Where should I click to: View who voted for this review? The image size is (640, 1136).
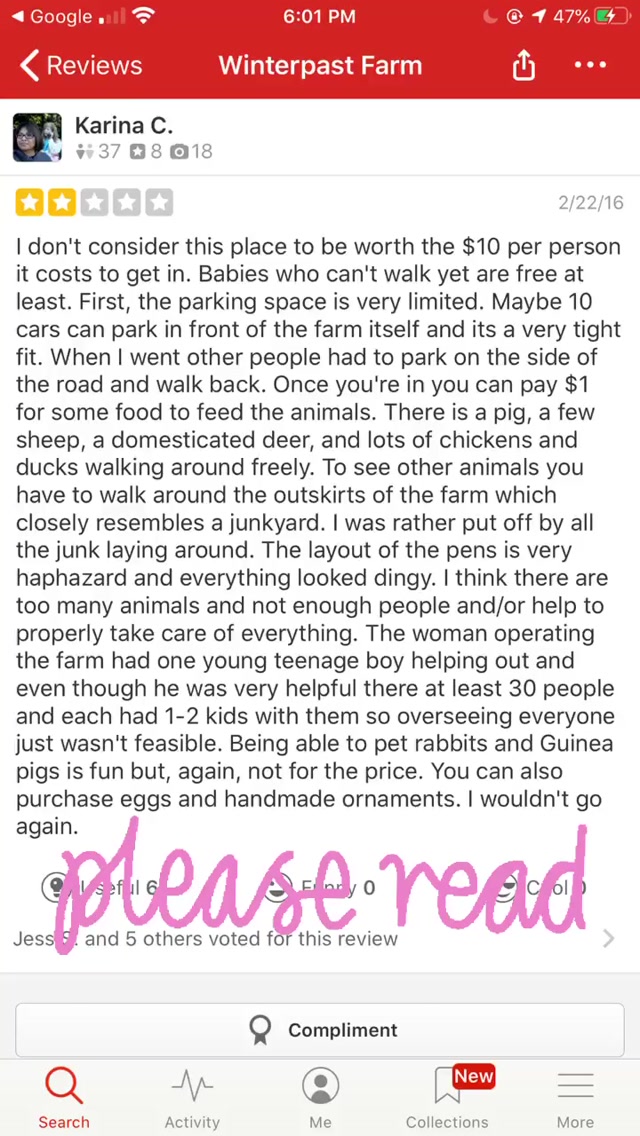pyautogui.click(x=310, y=938)
